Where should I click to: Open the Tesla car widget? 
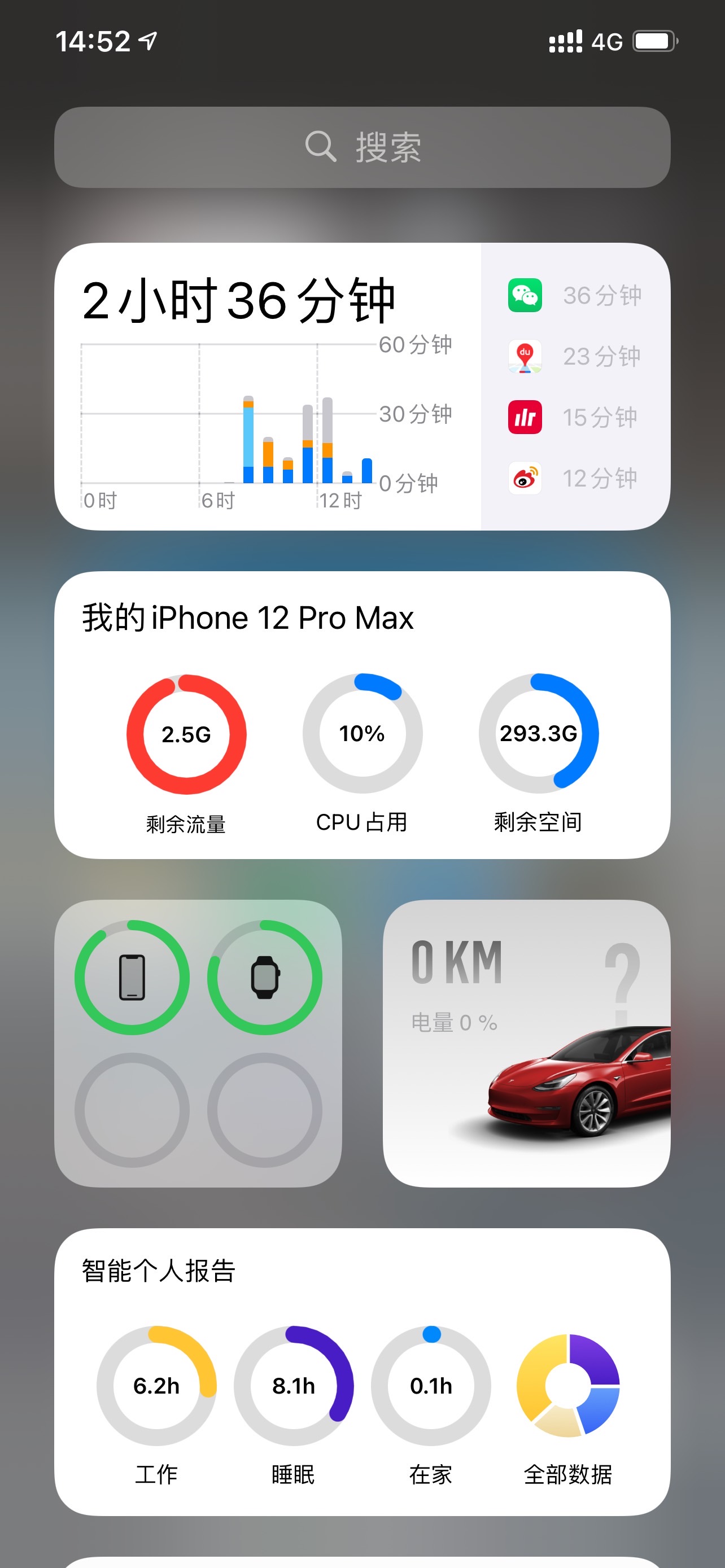coord(527,1043)
